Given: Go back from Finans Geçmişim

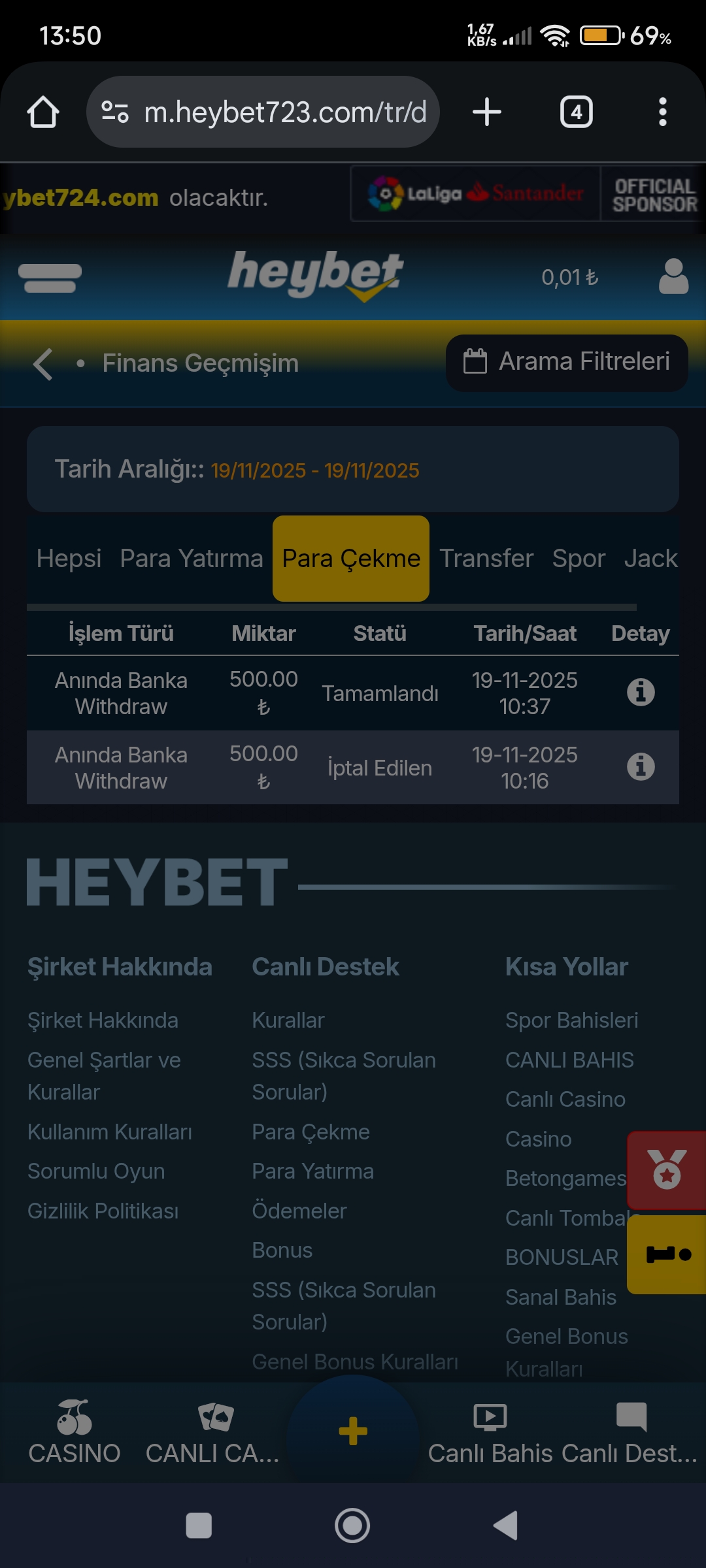Looking at the screenshot, I should click(43, 364).
